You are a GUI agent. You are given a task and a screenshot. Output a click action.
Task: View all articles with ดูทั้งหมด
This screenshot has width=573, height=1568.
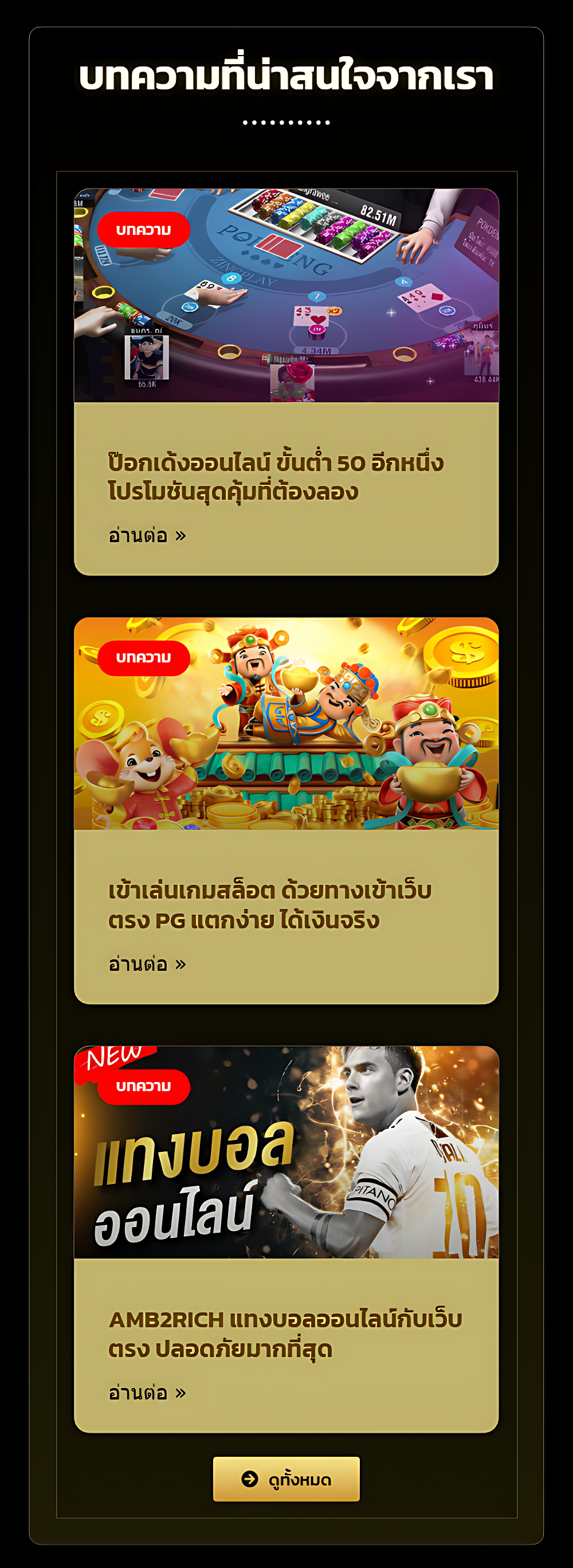[x=286, y=1479]
